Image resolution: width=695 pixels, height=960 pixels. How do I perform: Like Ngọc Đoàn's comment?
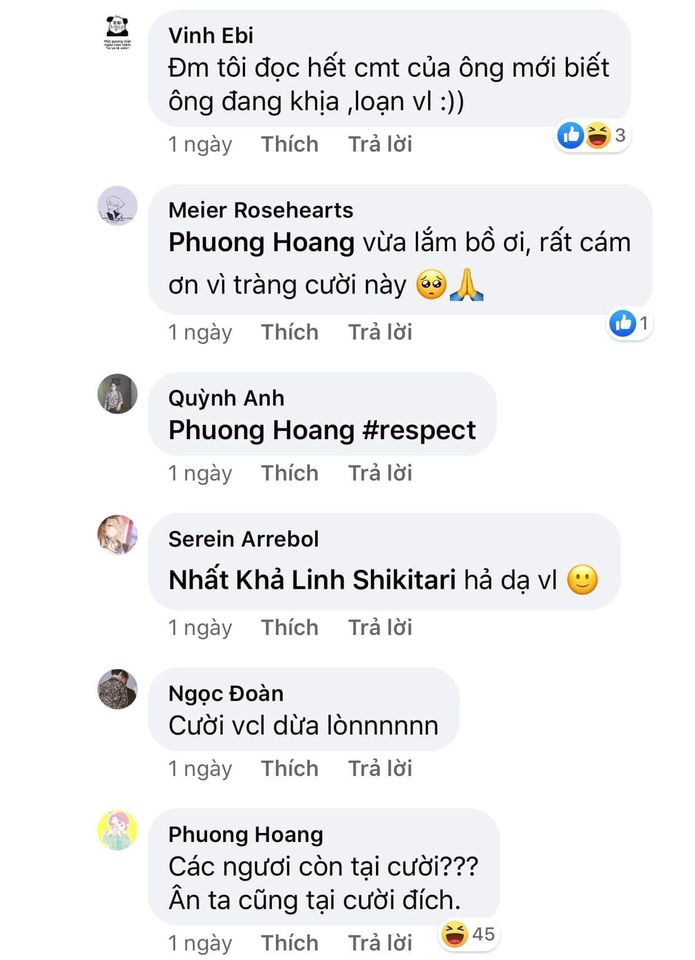coord(289,769)
